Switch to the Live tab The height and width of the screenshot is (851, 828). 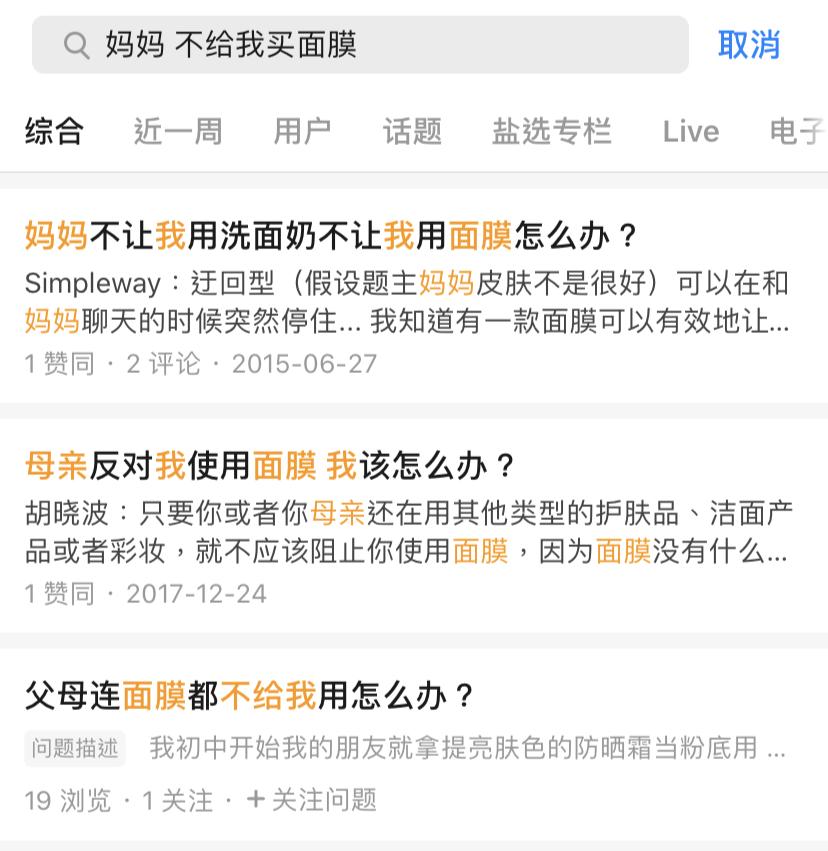(689, 131)
